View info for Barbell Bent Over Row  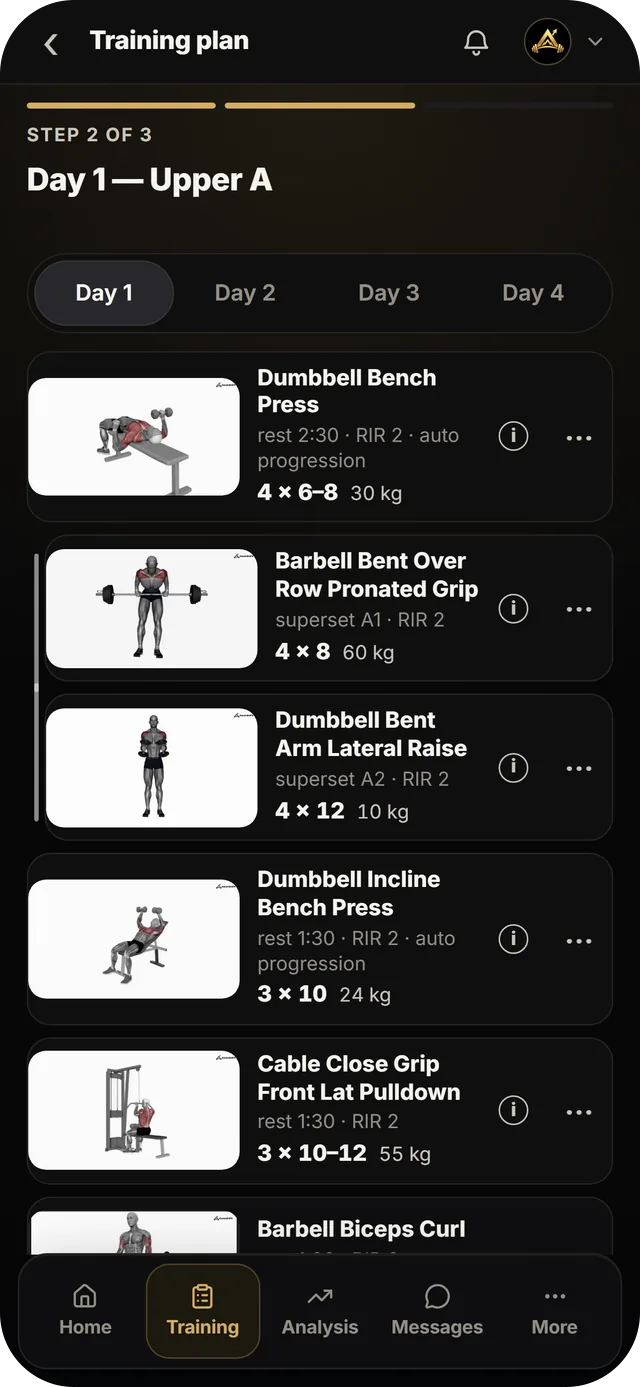point(513,608)
